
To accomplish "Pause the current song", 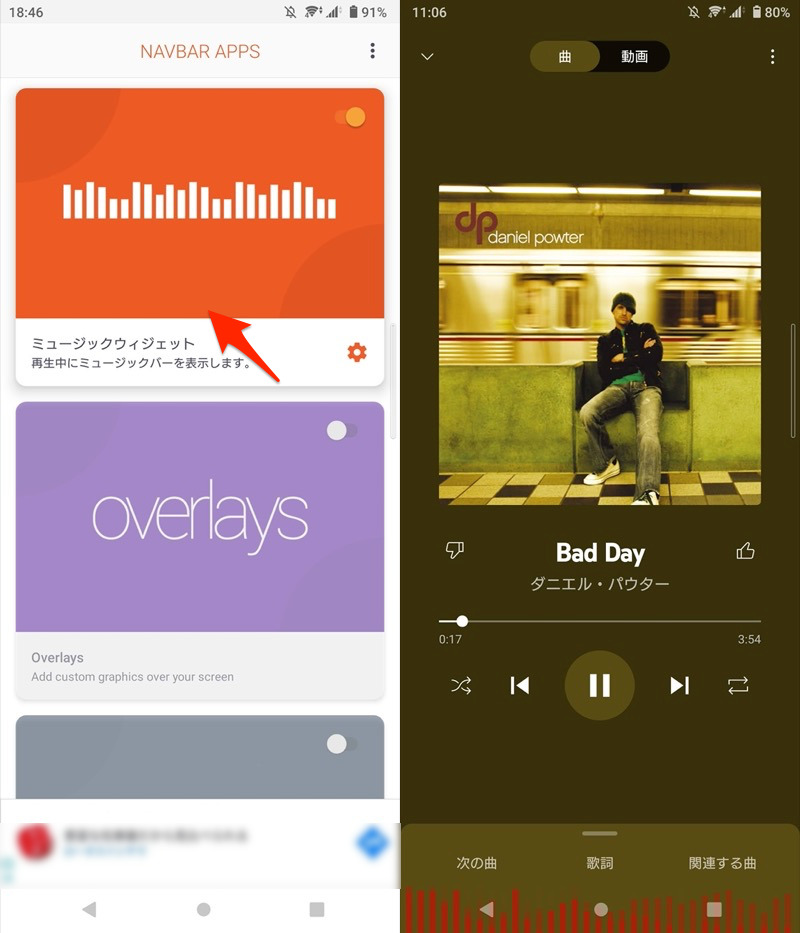I will (599, 685).
